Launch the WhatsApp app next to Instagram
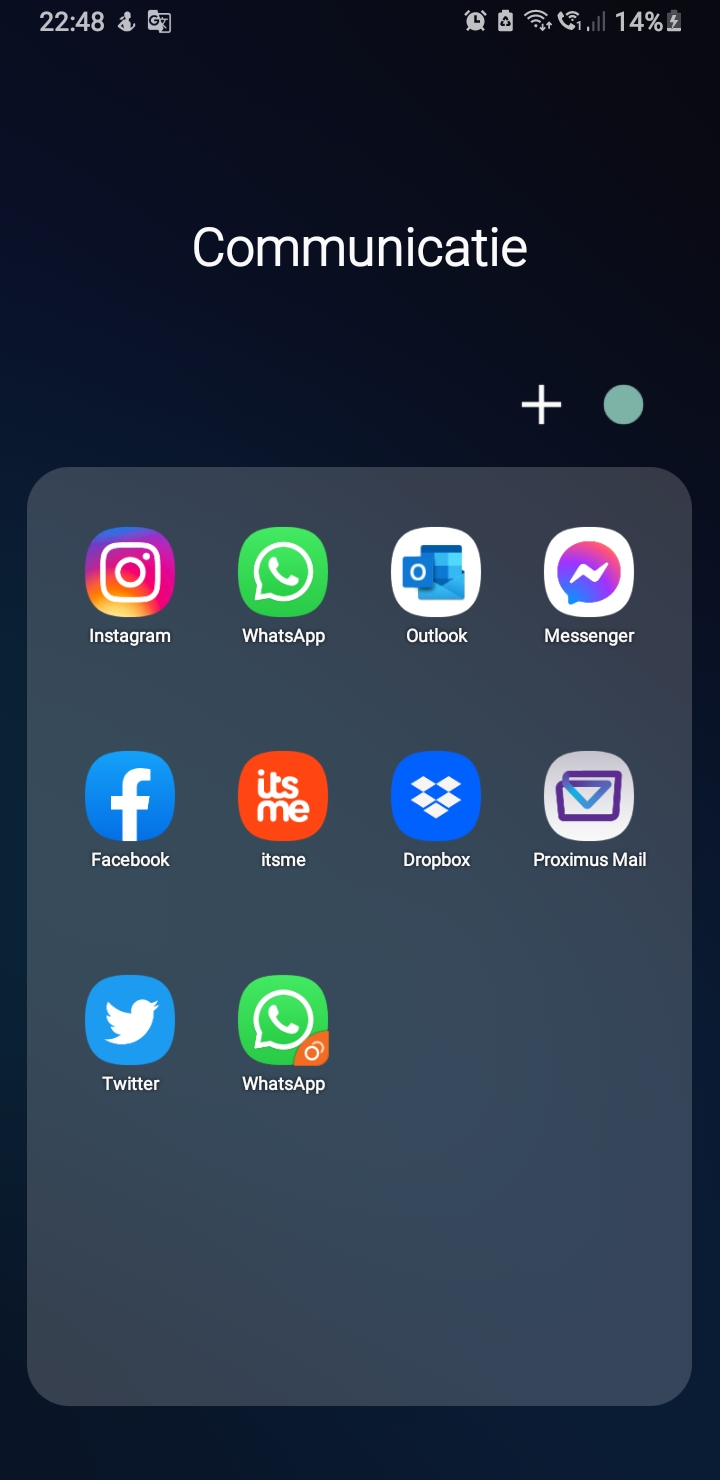Screen dimensions: 720x1480 (283, 572)
